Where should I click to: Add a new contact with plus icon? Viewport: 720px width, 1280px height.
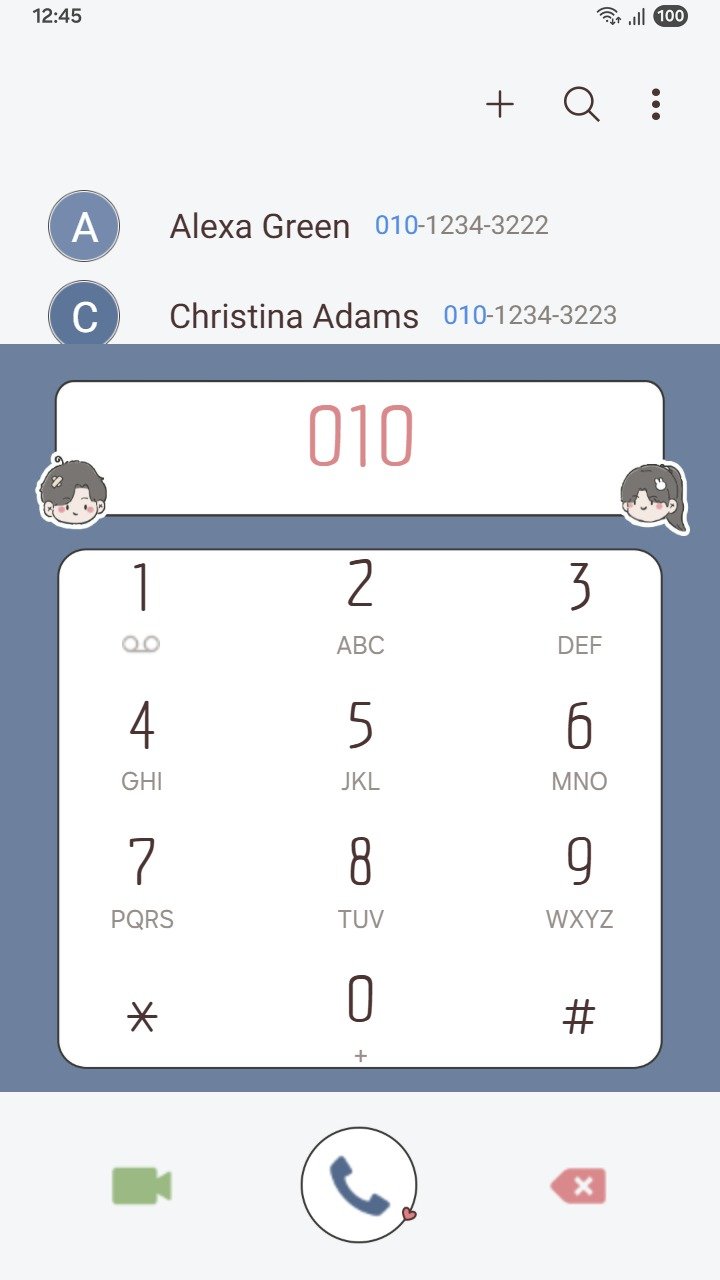tap(500, 104)
